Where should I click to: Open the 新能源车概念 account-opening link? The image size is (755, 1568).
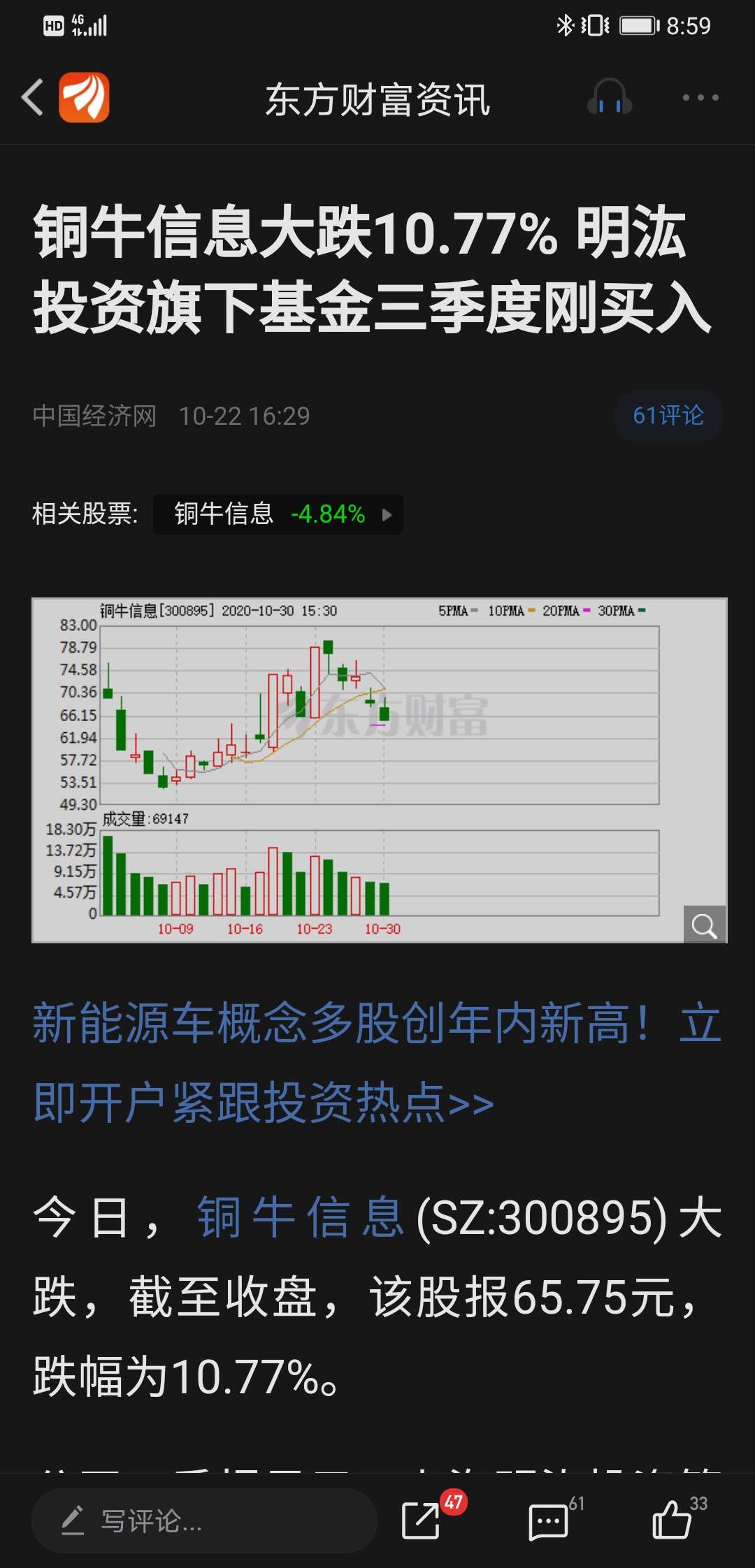click(377, 1062)
